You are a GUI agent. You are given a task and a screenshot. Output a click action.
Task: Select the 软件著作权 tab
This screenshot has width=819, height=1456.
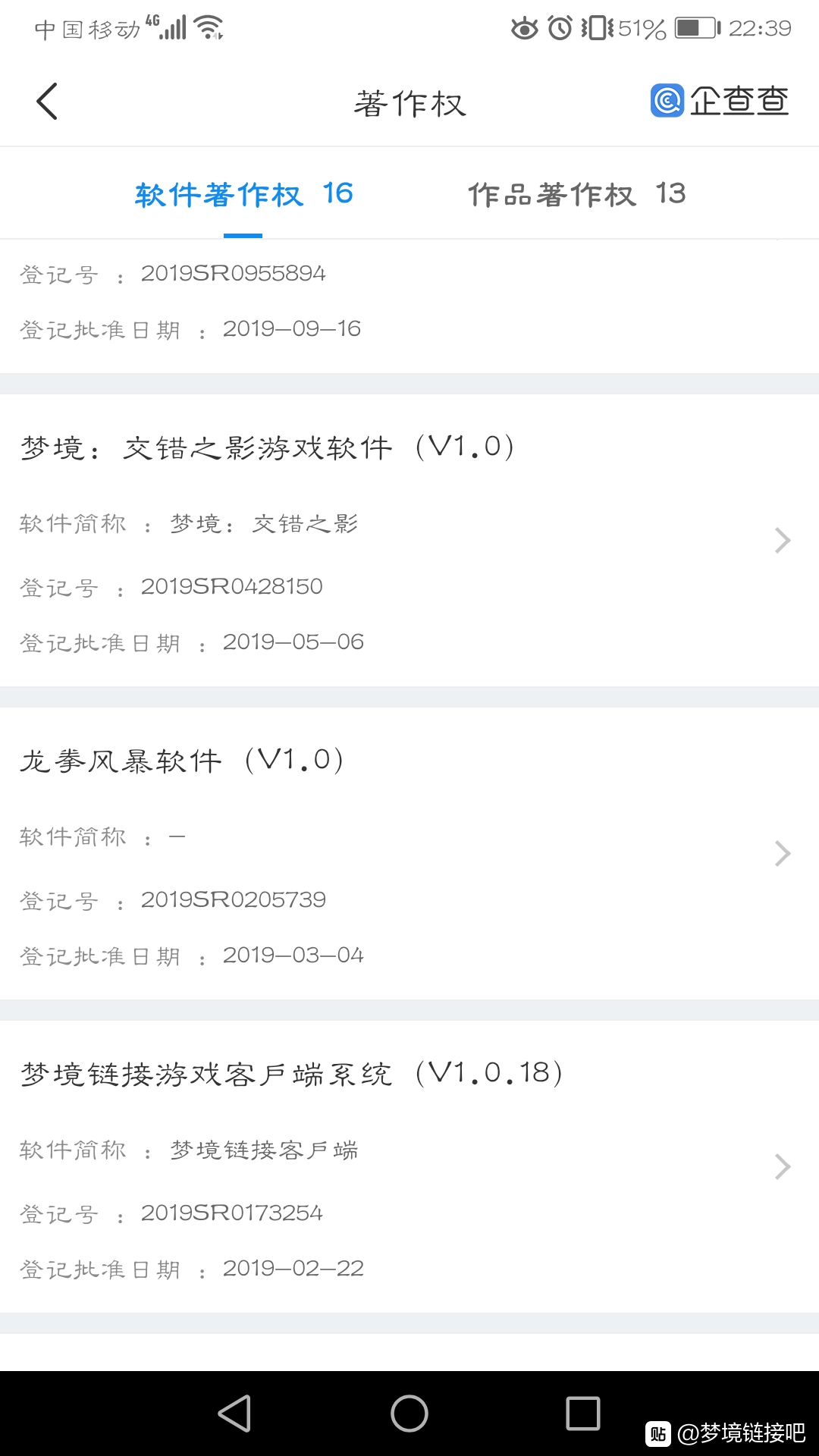click(243, 195)
